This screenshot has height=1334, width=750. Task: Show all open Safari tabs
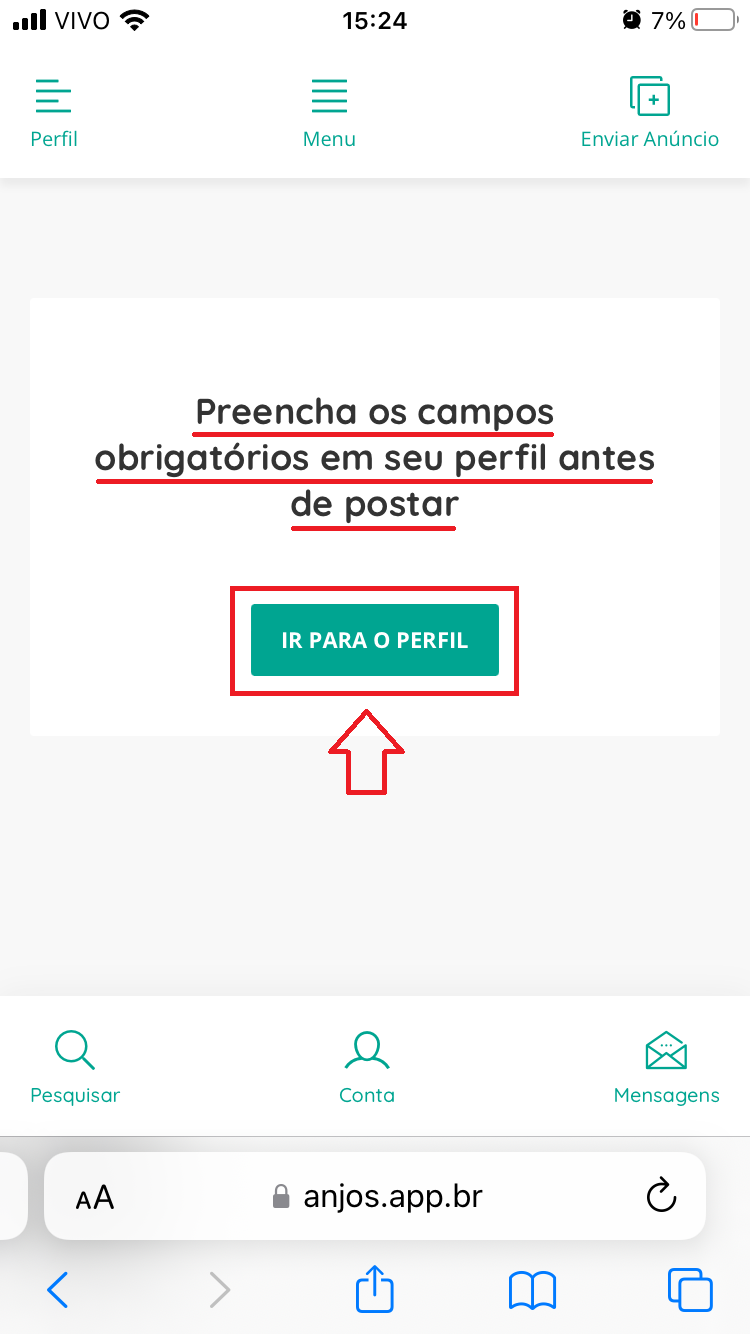tap(690, 1290)
